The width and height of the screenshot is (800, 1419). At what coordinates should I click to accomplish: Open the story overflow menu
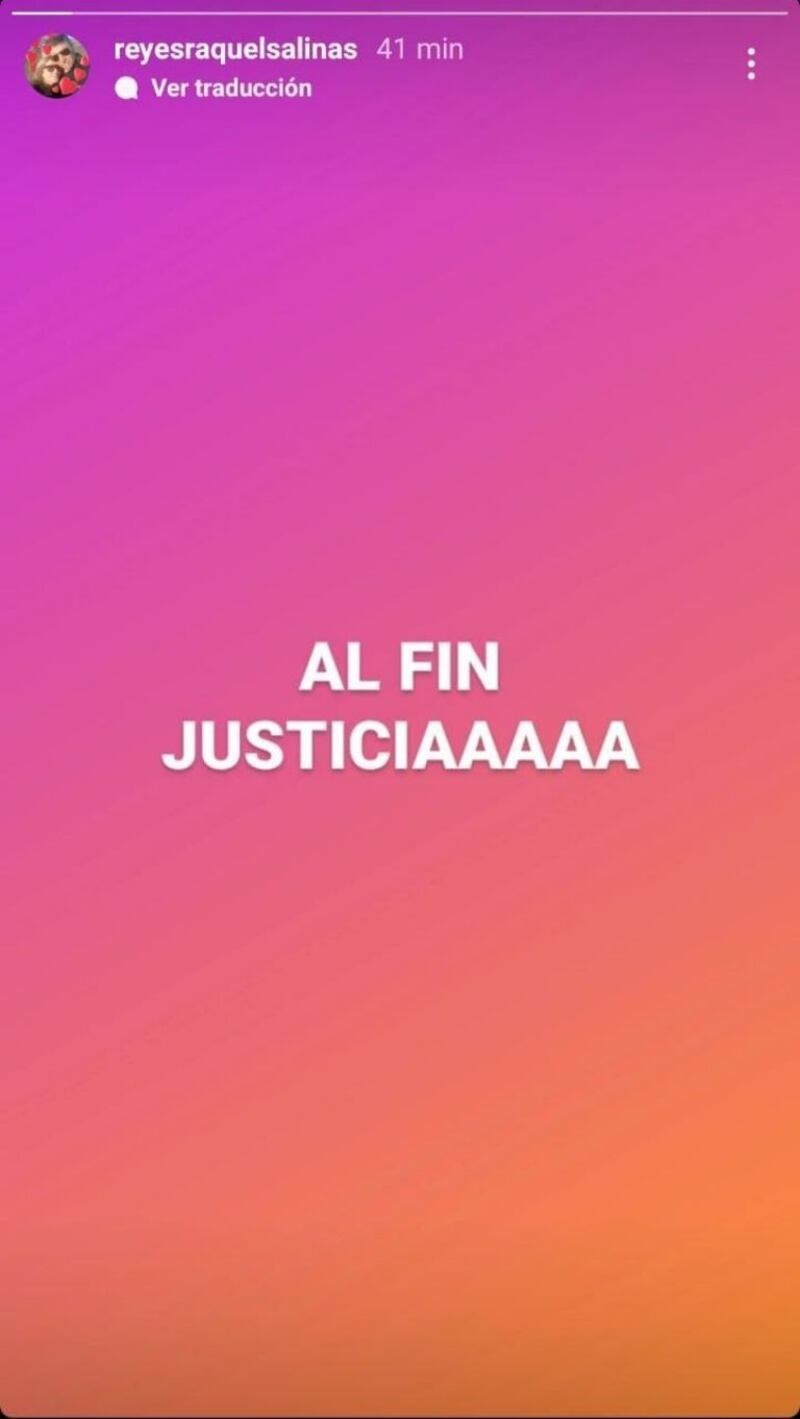click(751, 64)
